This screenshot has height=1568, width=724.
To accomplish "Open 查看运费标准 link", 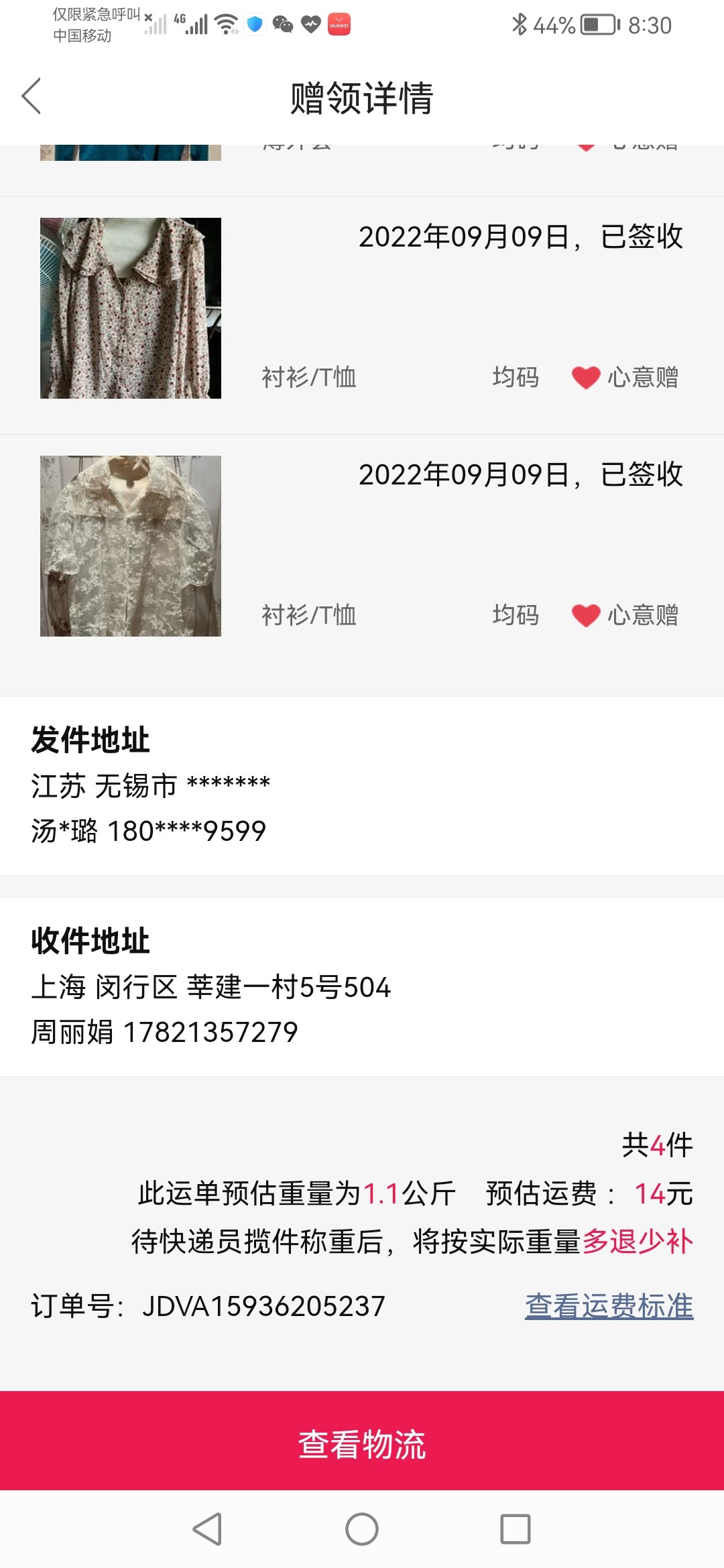I will 609,1306.
